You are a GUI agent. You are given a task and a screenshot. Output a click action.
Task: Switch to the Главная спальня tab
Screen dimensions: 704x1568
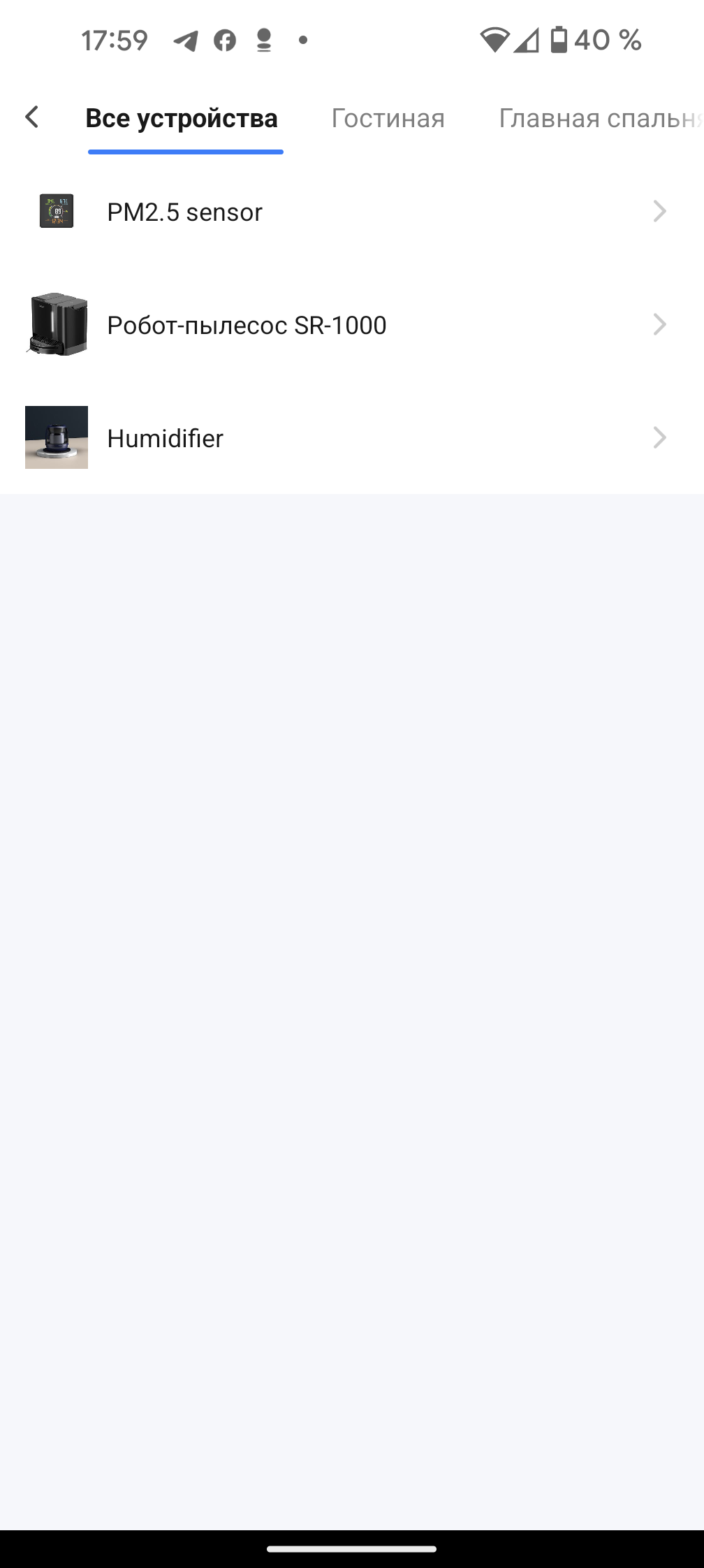point(599,119)
